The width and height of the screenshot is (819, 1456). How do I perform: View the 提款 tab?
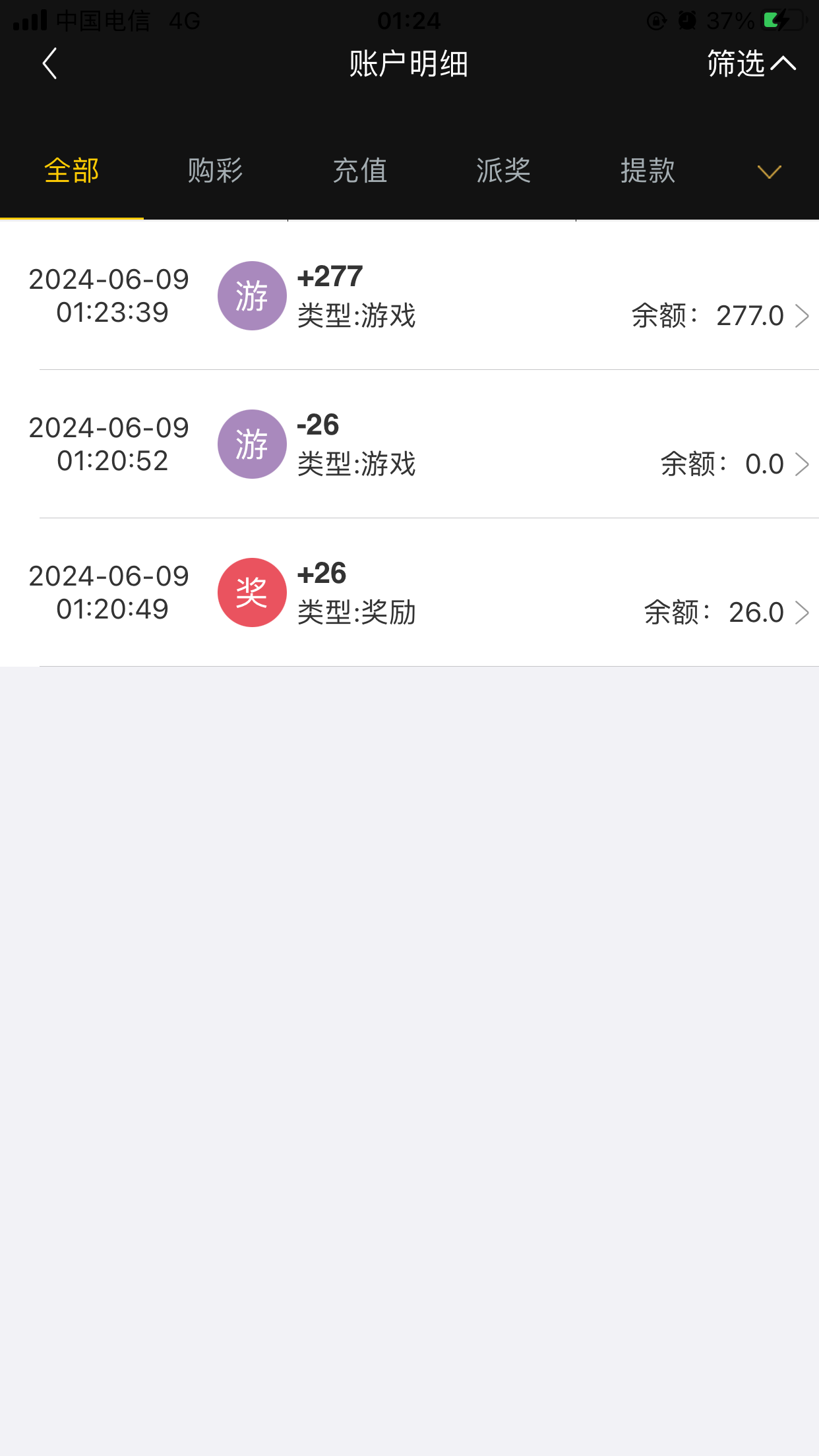tap(648, 171)
